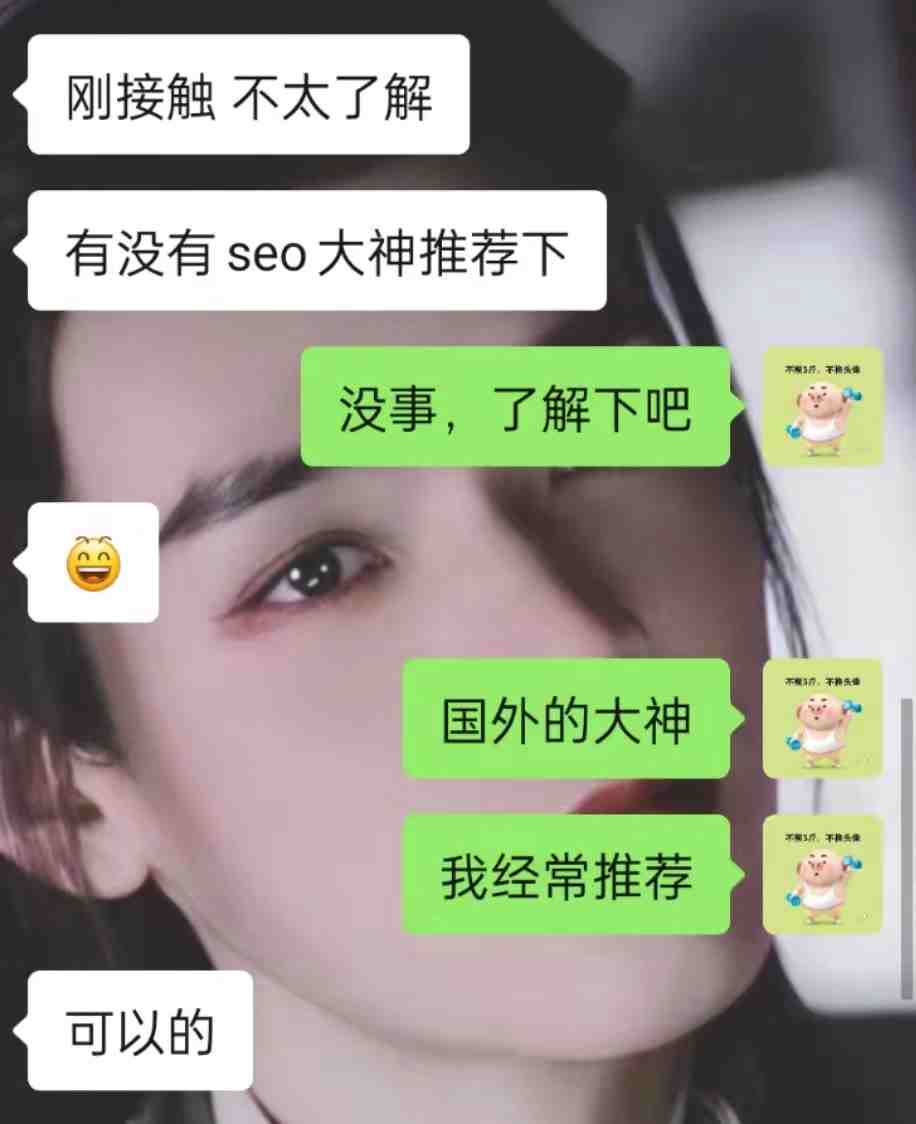916x1124 pixels.
Task: Open sender avatar beside "没事，了解下吧" message
Action: pyautogui.click(x=822, y=406)
